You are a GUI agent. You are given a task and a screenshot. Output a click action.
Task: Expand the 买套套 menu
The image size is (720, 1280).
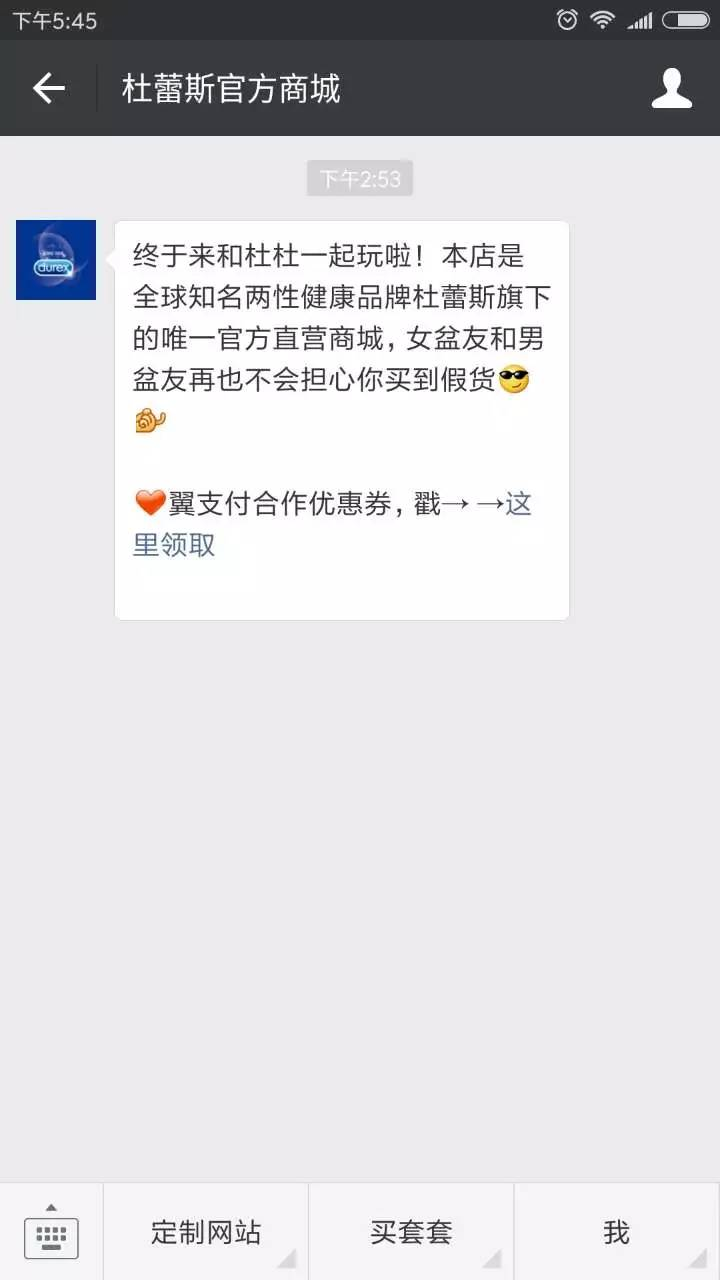411,1232
